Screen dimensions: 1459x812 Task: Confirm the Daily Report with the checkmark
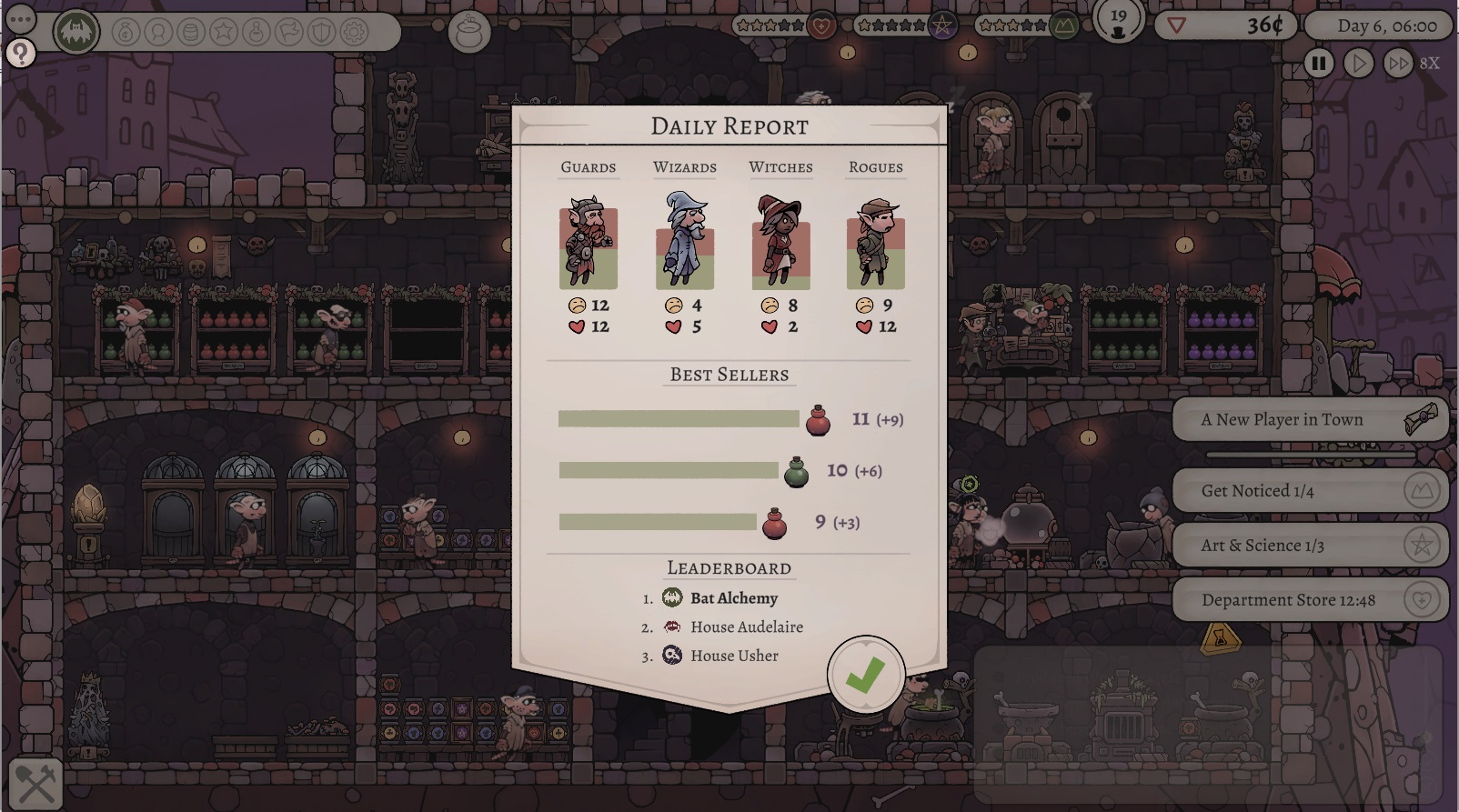pos(865,675)
